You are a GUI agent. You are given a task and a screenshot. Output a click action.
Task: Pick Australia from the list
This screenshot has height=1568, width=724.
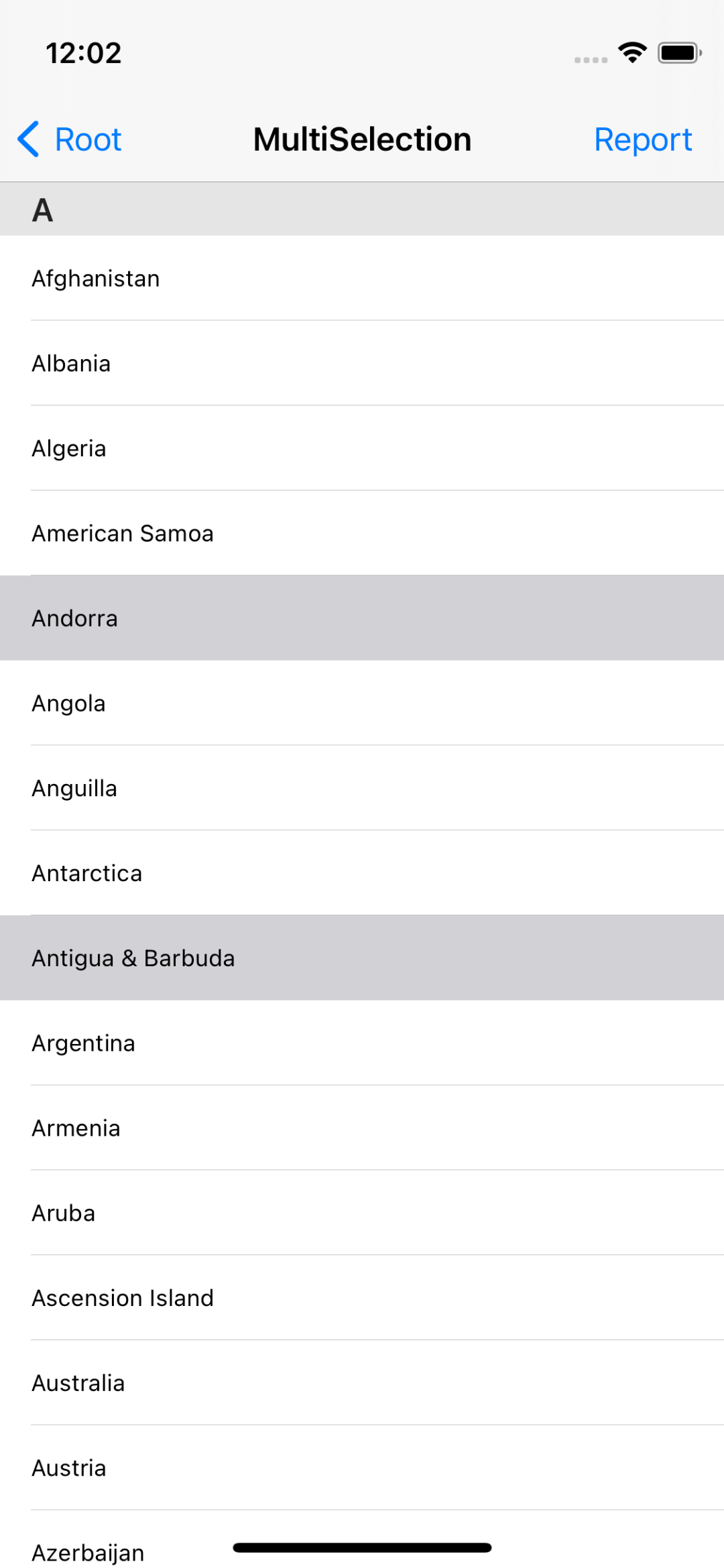pos(362,1383)
